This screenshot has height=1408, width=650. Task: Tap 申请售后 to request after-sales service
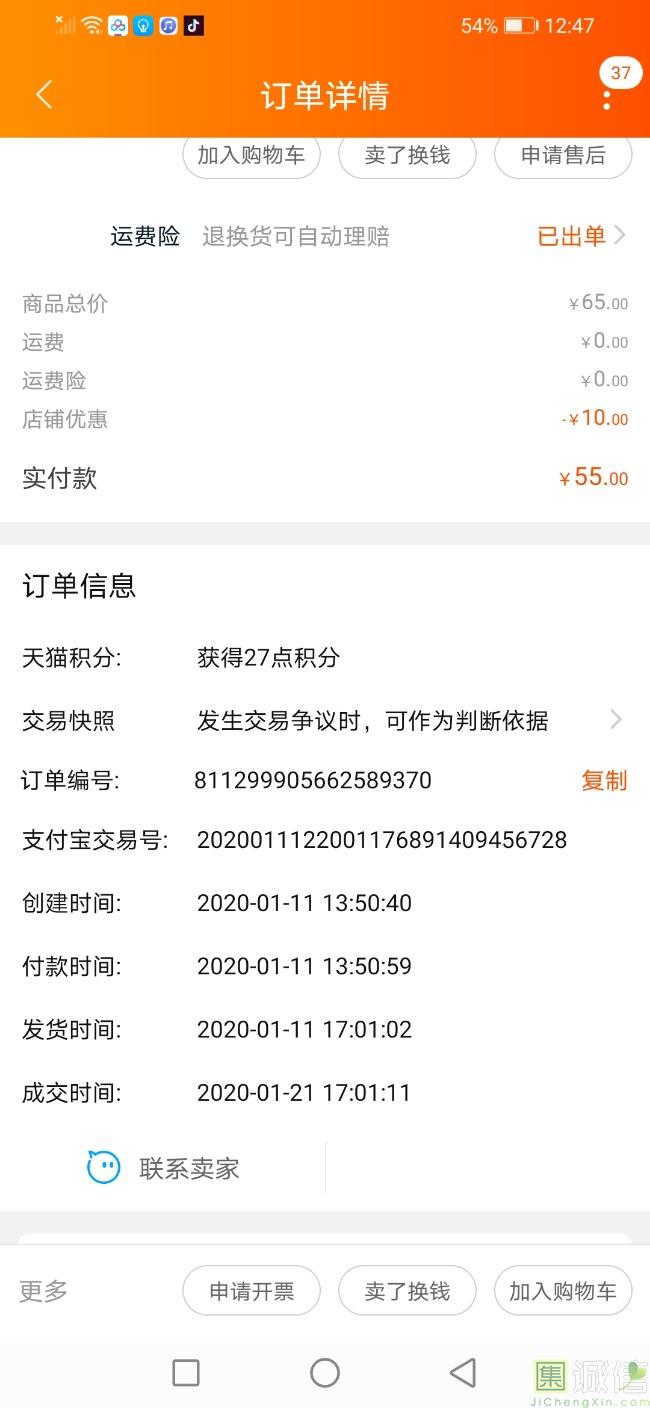[563, 156]
